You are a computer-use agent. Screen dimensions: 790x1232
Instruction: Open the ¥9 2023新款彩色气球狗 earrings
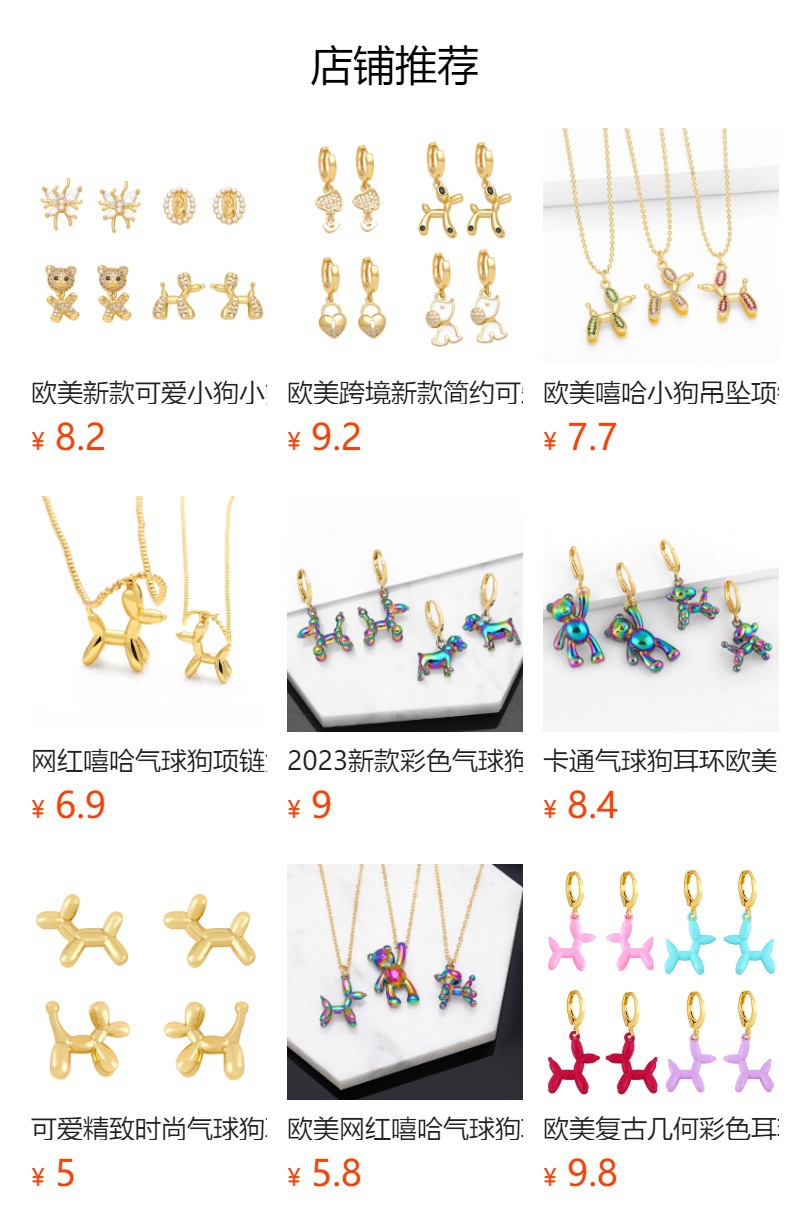click(404, 614)
